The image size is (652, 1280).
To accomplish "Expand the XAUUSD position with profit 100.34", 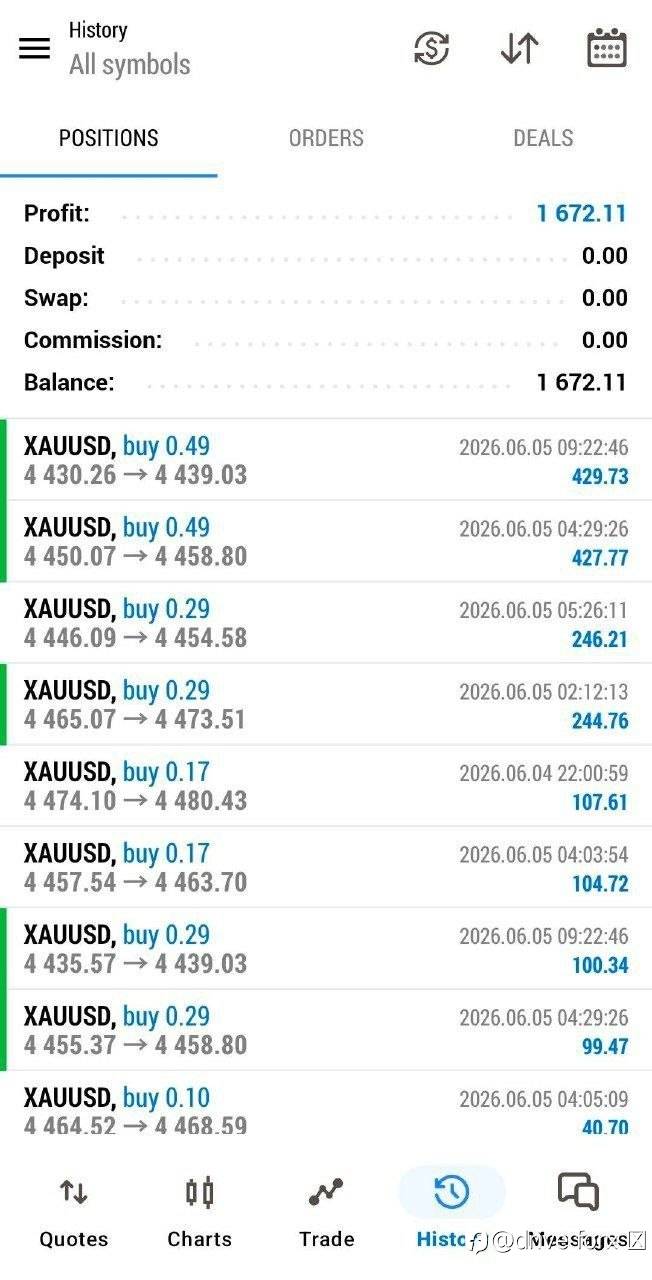I will 326,949.
